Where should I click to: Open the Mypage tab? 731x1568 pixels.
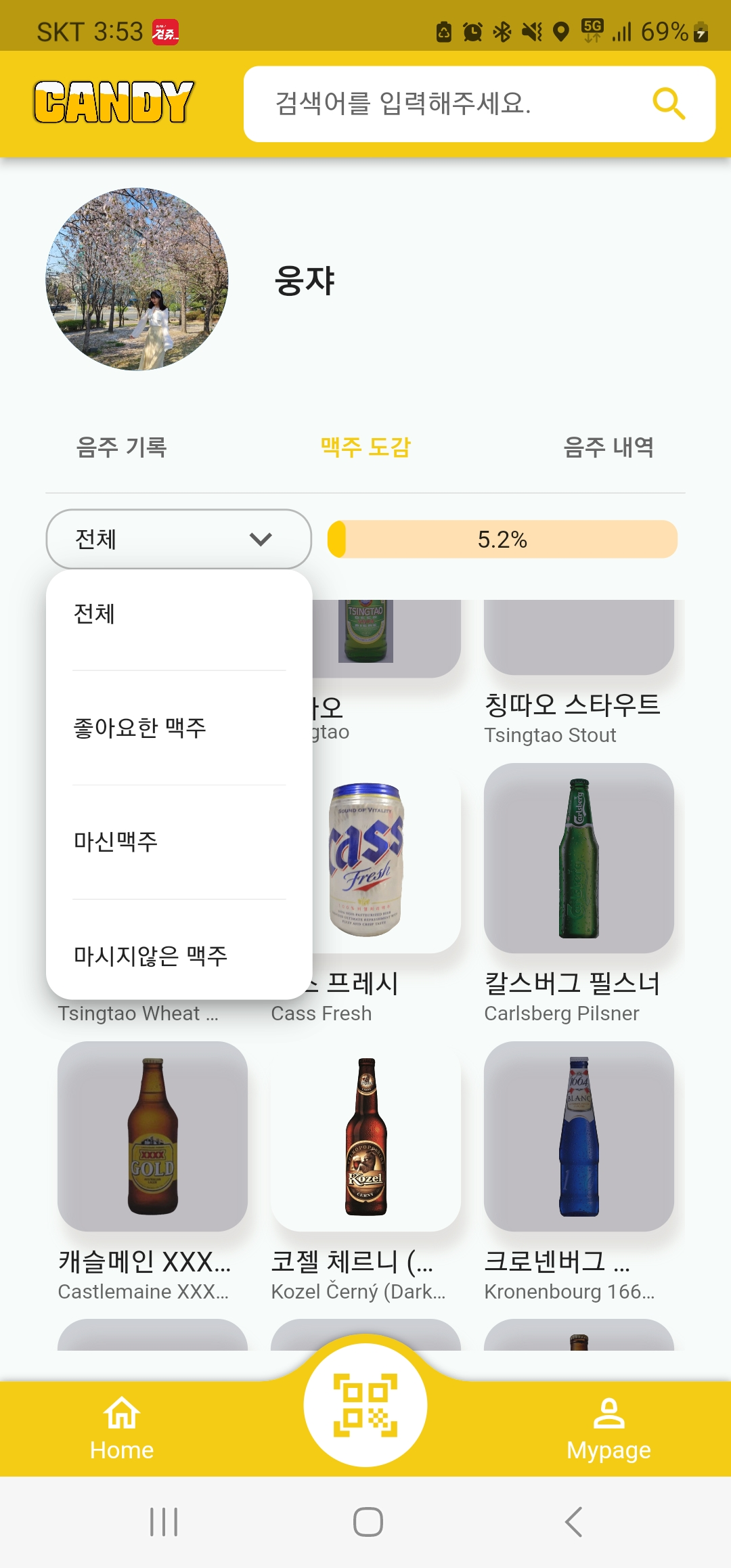[x=608, y=1429]
